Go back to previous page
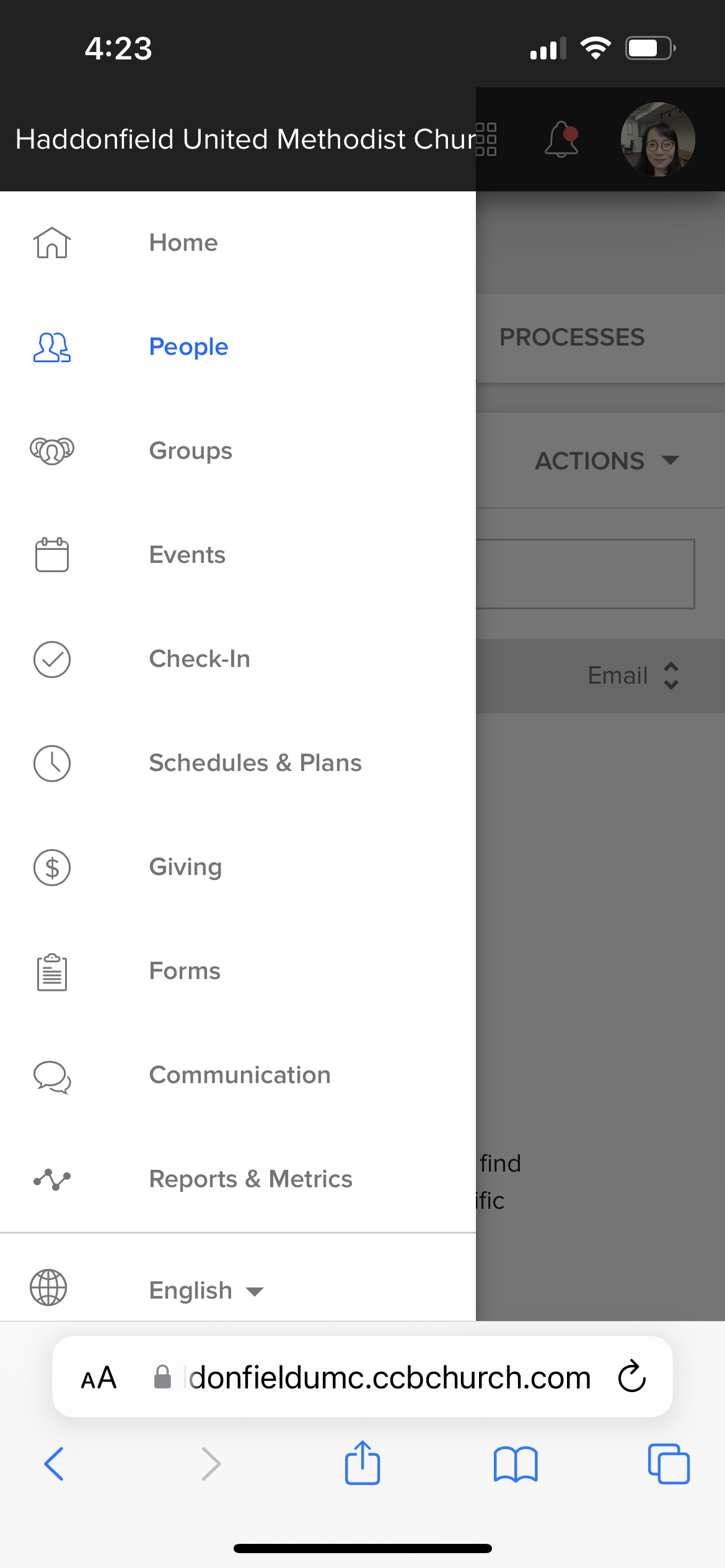Viewport: 725px width, 1568px height. point(55,1464)
